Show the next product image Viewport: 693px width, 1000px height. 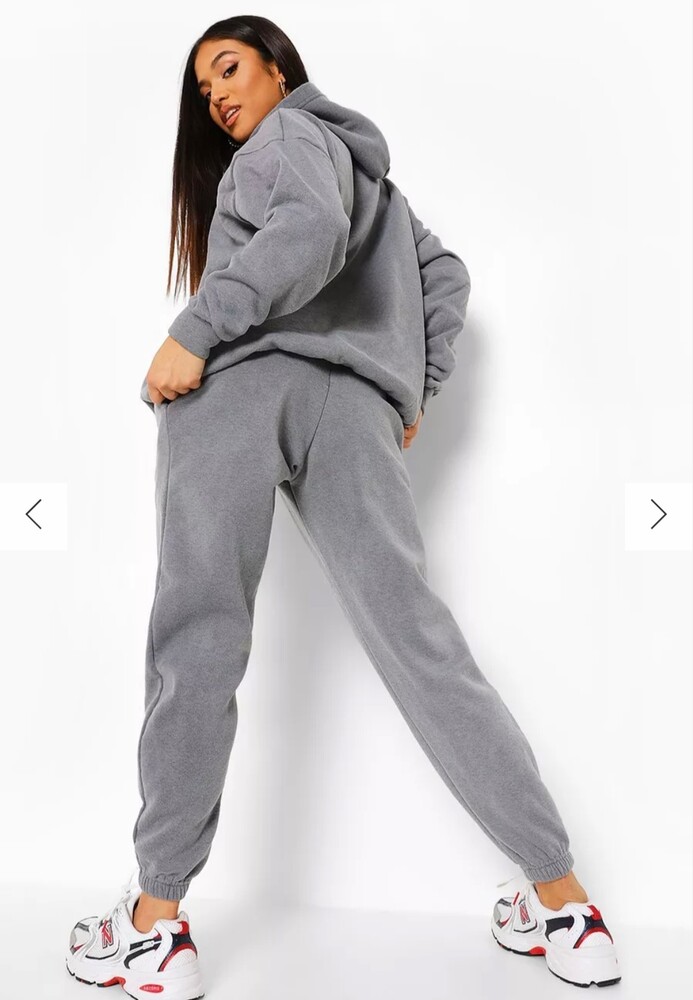tap(658, 515)
